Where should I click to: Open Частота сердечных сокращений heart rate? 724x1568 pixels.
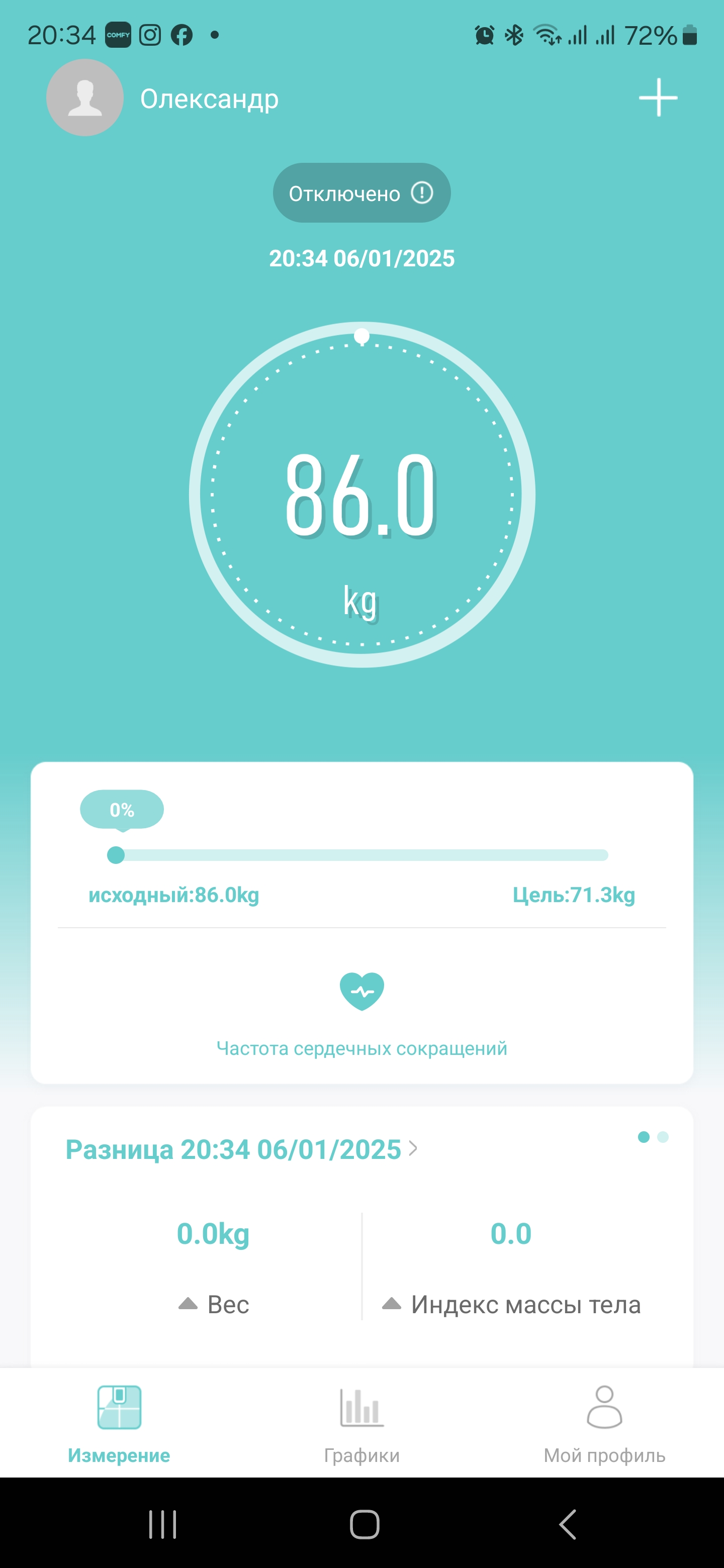361,1012
